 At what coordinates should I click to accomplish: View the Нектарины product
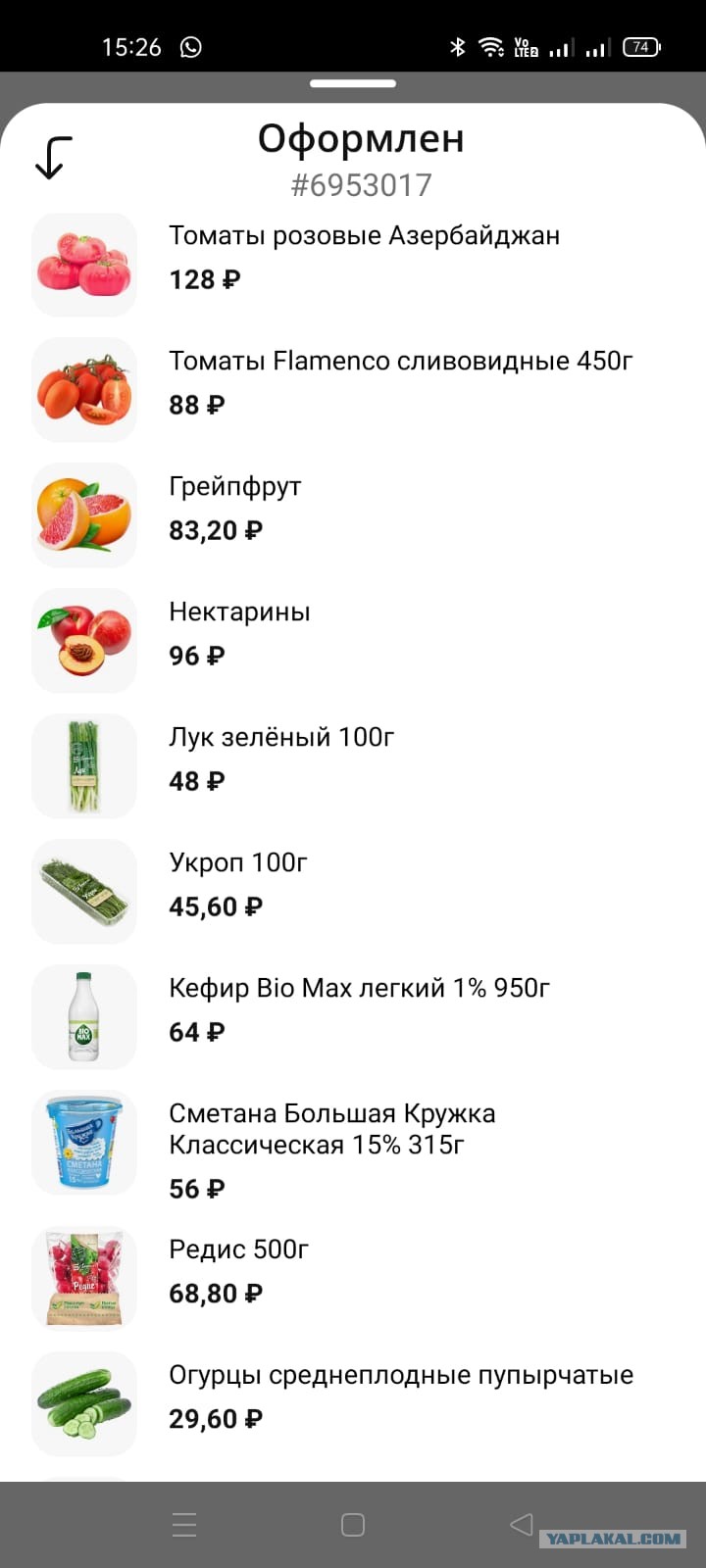pos(353,641)
